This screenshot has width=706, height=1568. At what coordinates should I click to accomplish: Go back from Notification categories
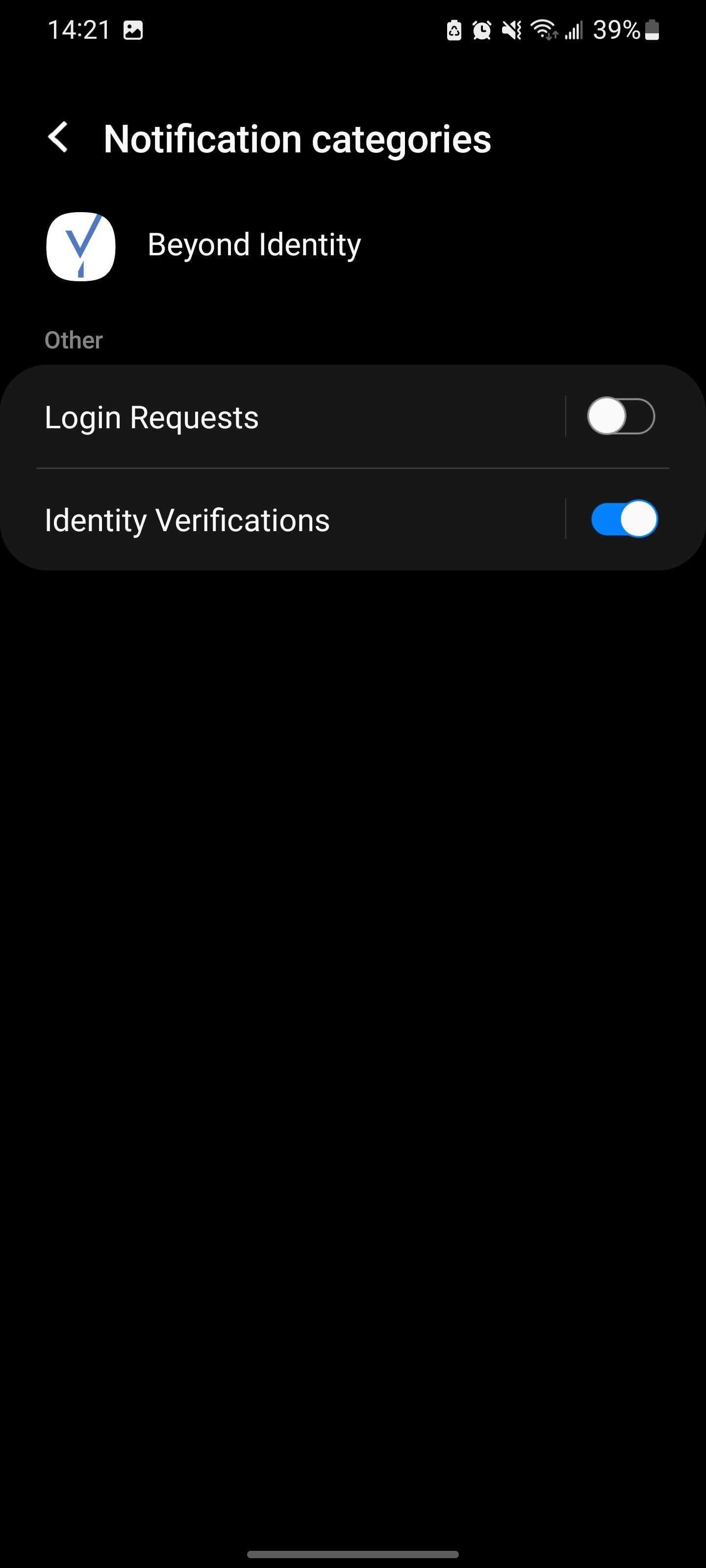pyautogui.click(x=58, y=138)
